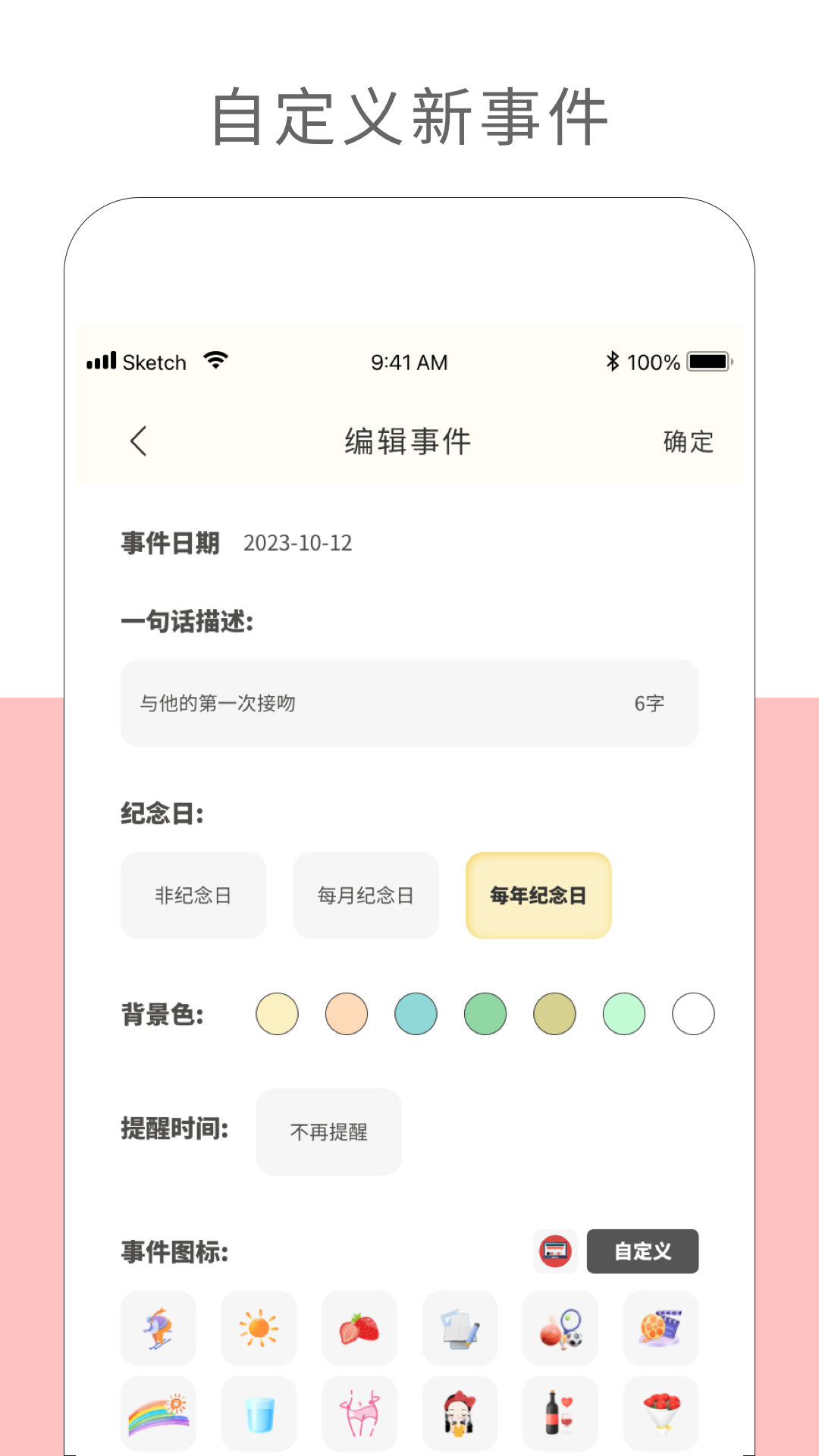Open the 不再提醒 reminder time selector
This screenshot has width=819, height=1456.
tap(328, 1132)
